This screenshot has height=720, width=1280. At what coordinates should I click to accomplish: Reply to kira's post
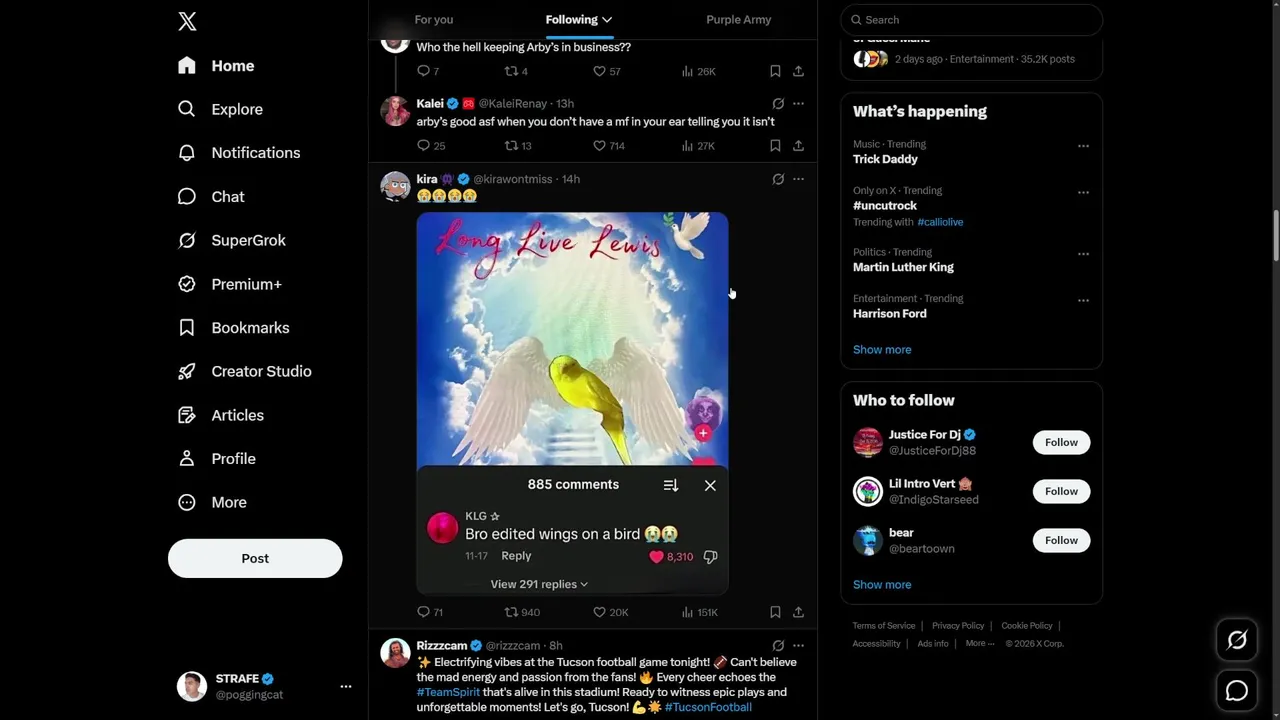(423, 612)
